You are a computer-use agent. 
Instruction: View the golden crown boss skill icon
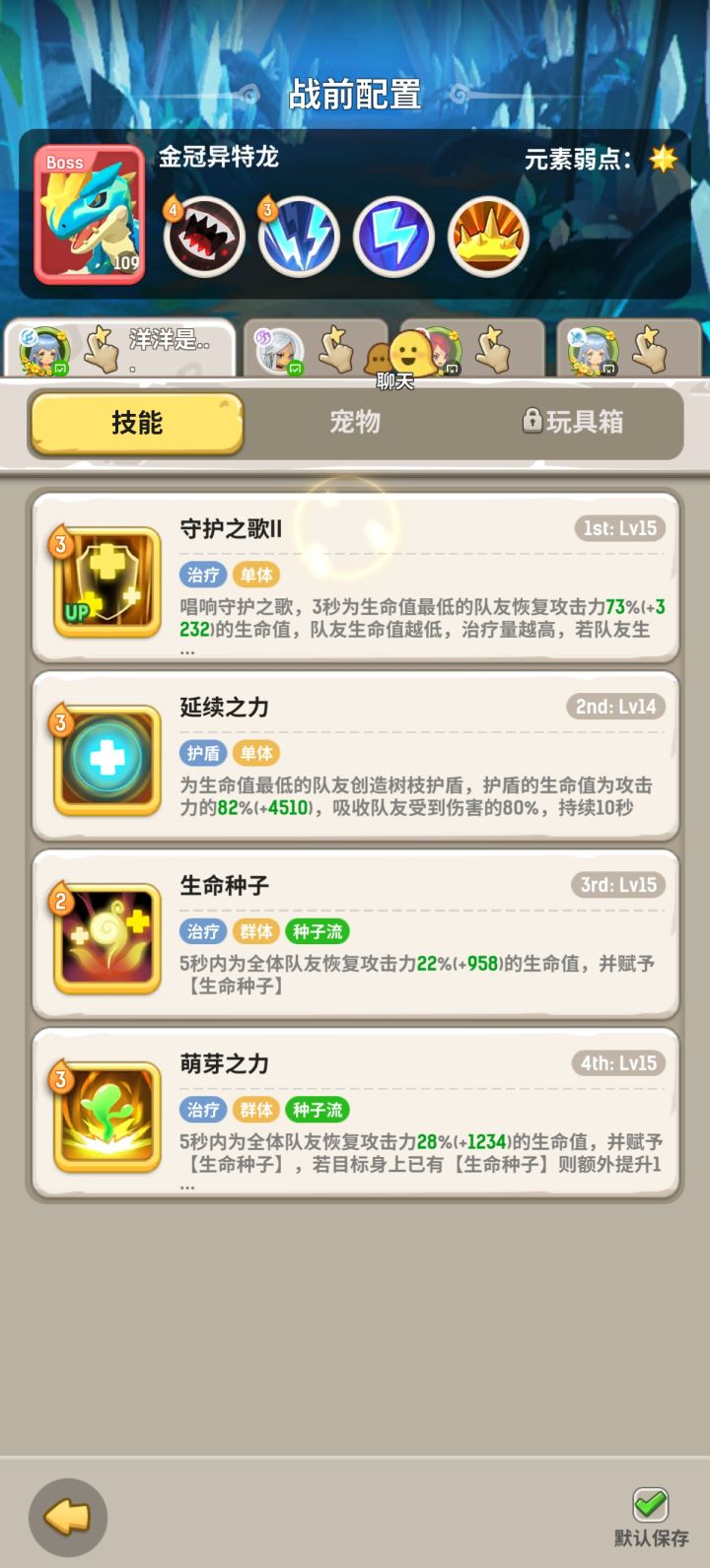click(487, 236)
